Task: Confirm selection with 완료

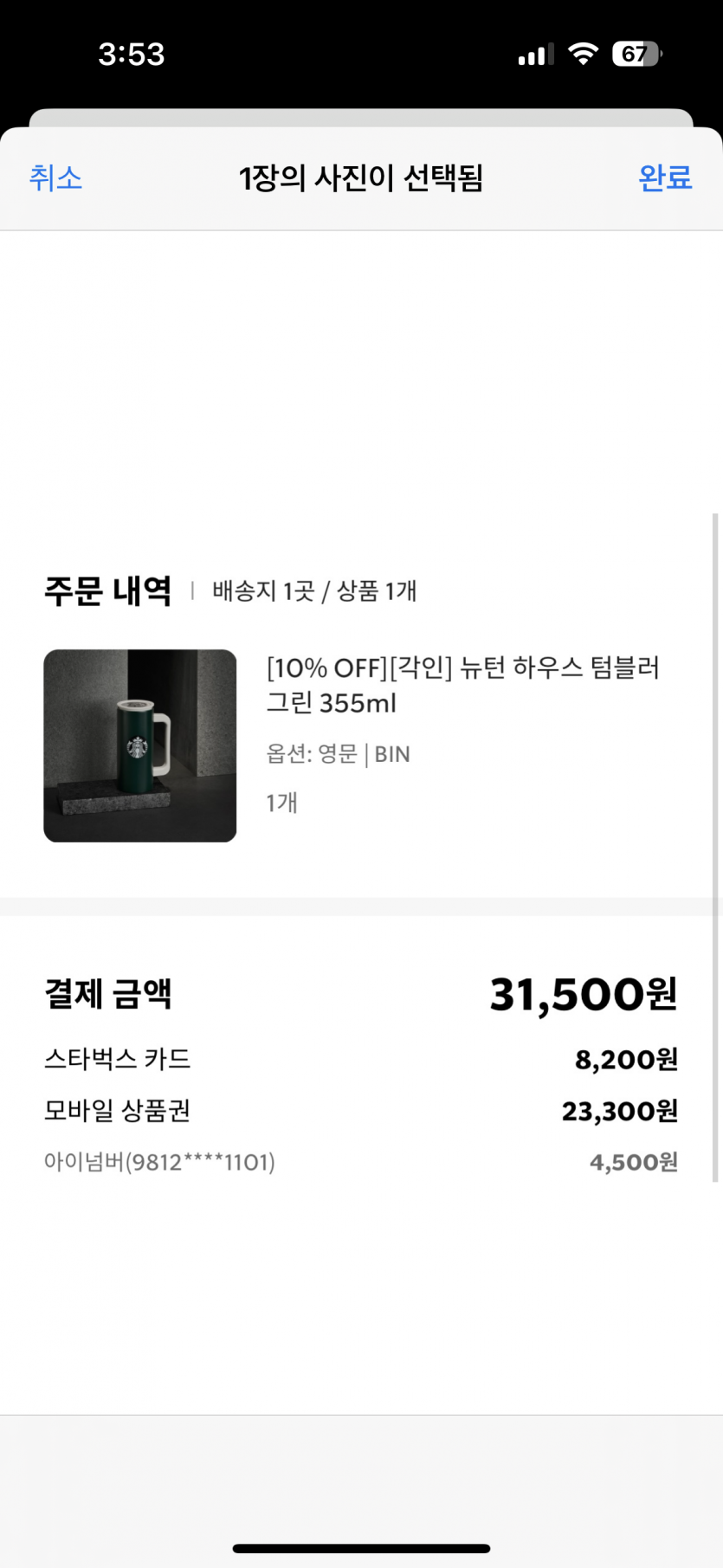Action: pyautogui.click(x=664, y=177)
